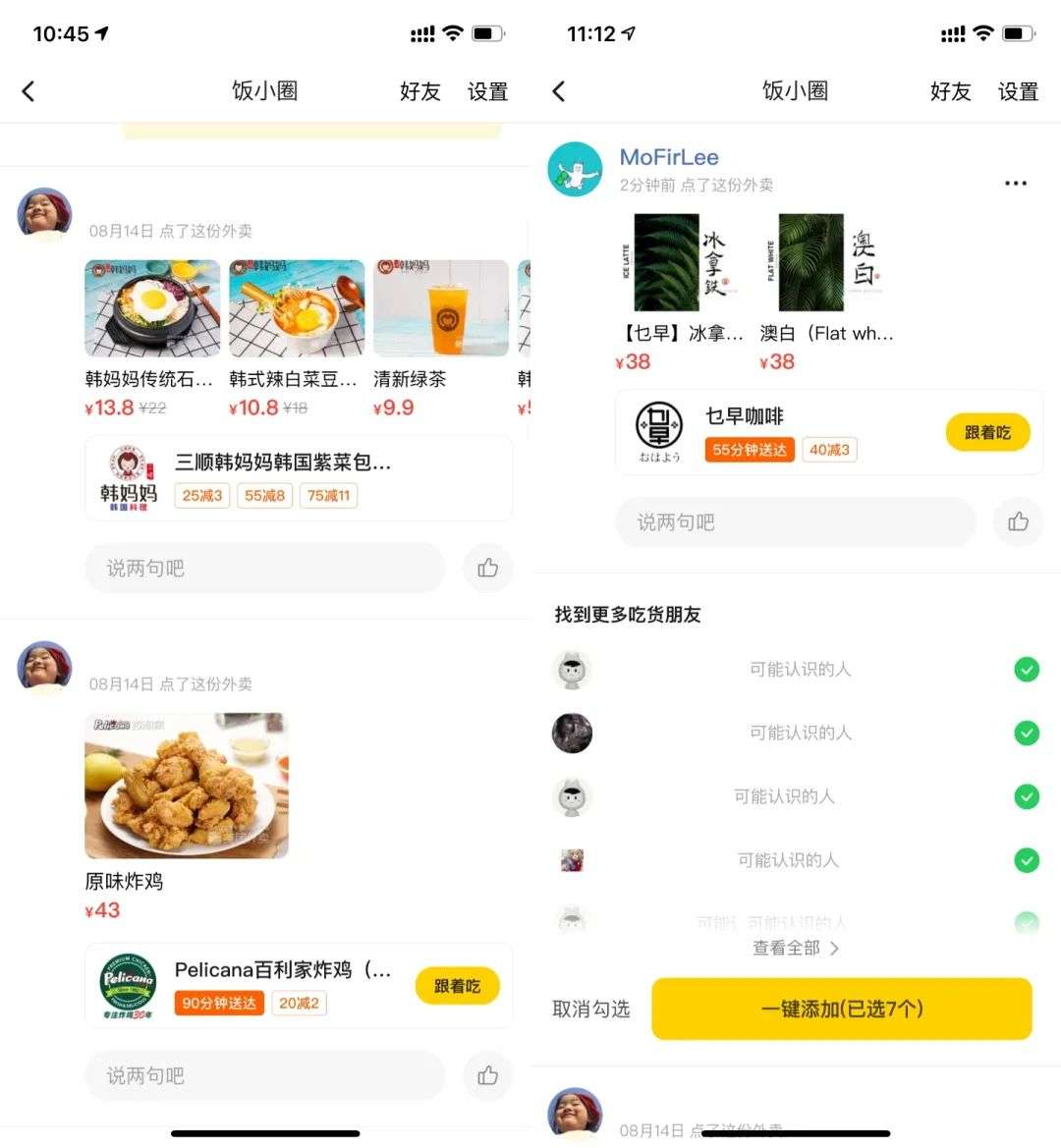Tap the comment field under Pelicana post
Screen dimensions: 1061x1148
[264, 1075]
